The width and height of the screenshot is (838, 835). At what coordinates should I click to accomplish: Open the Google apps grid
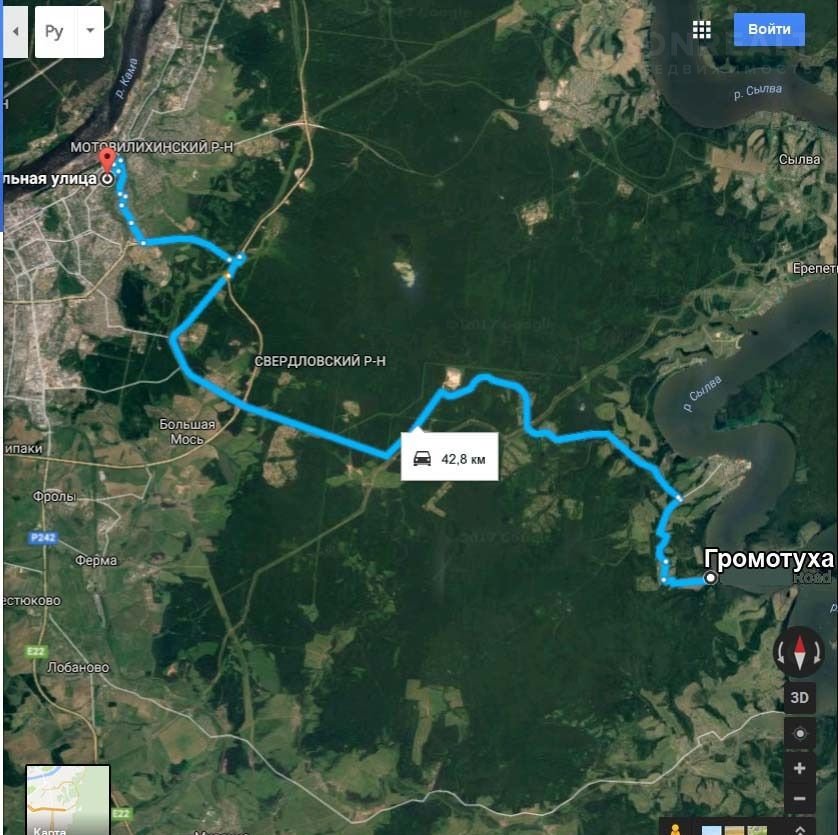pyautogui.click(x=701, y=29)
